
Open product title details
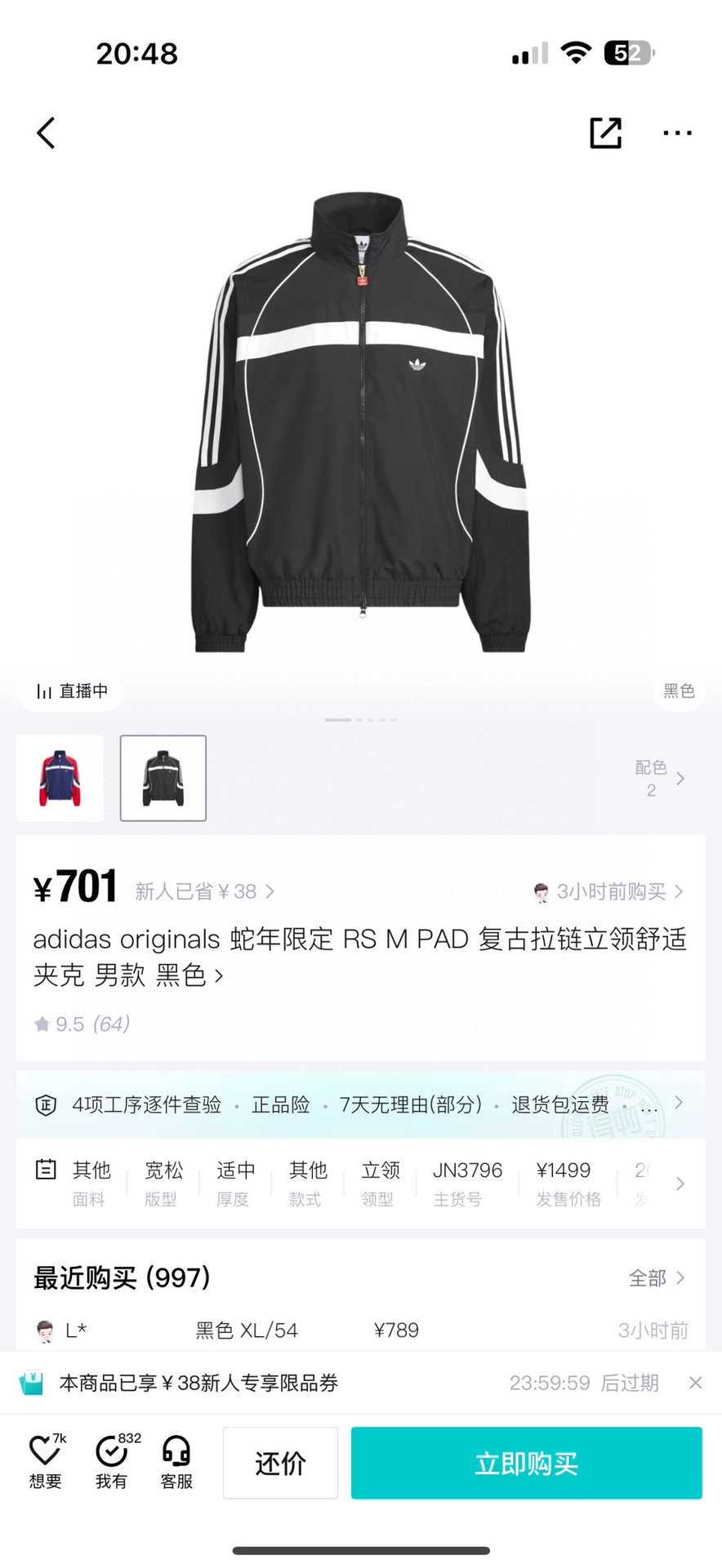pyautogui.click(x=359, y=957)
